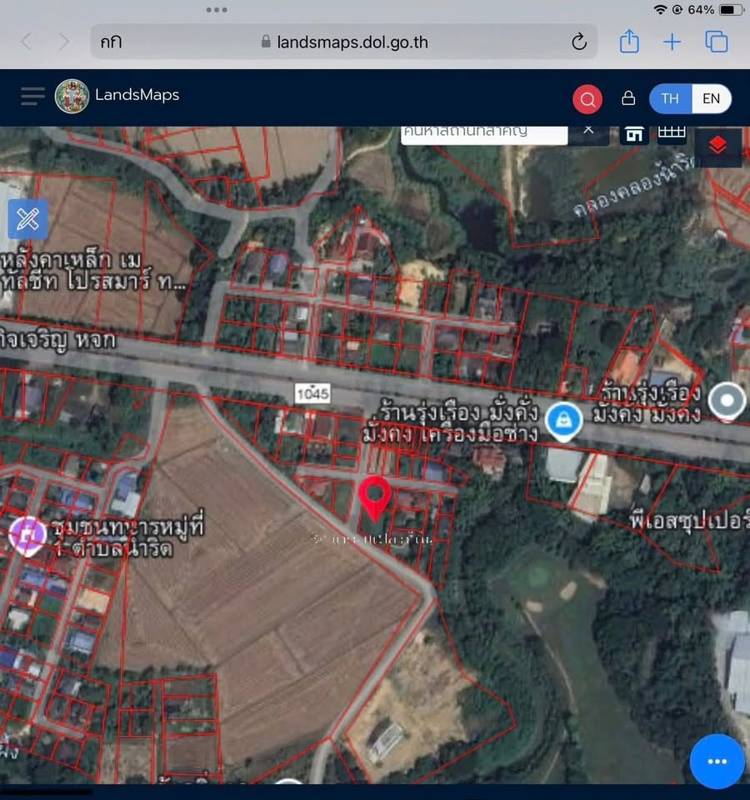Open the lock login icon
Screen dimensions: 750x800
[629, 98]
